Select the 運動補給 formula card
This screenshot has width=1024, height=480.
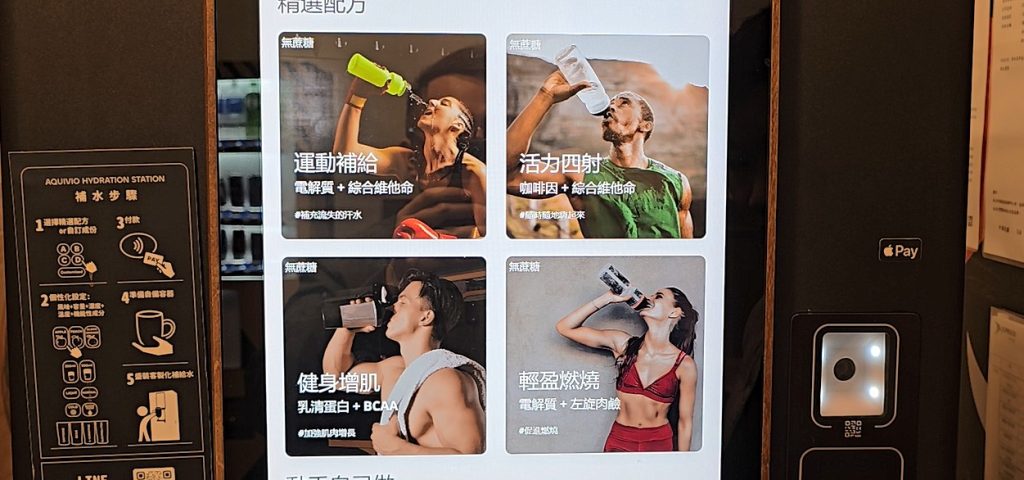tap(383, 137)
